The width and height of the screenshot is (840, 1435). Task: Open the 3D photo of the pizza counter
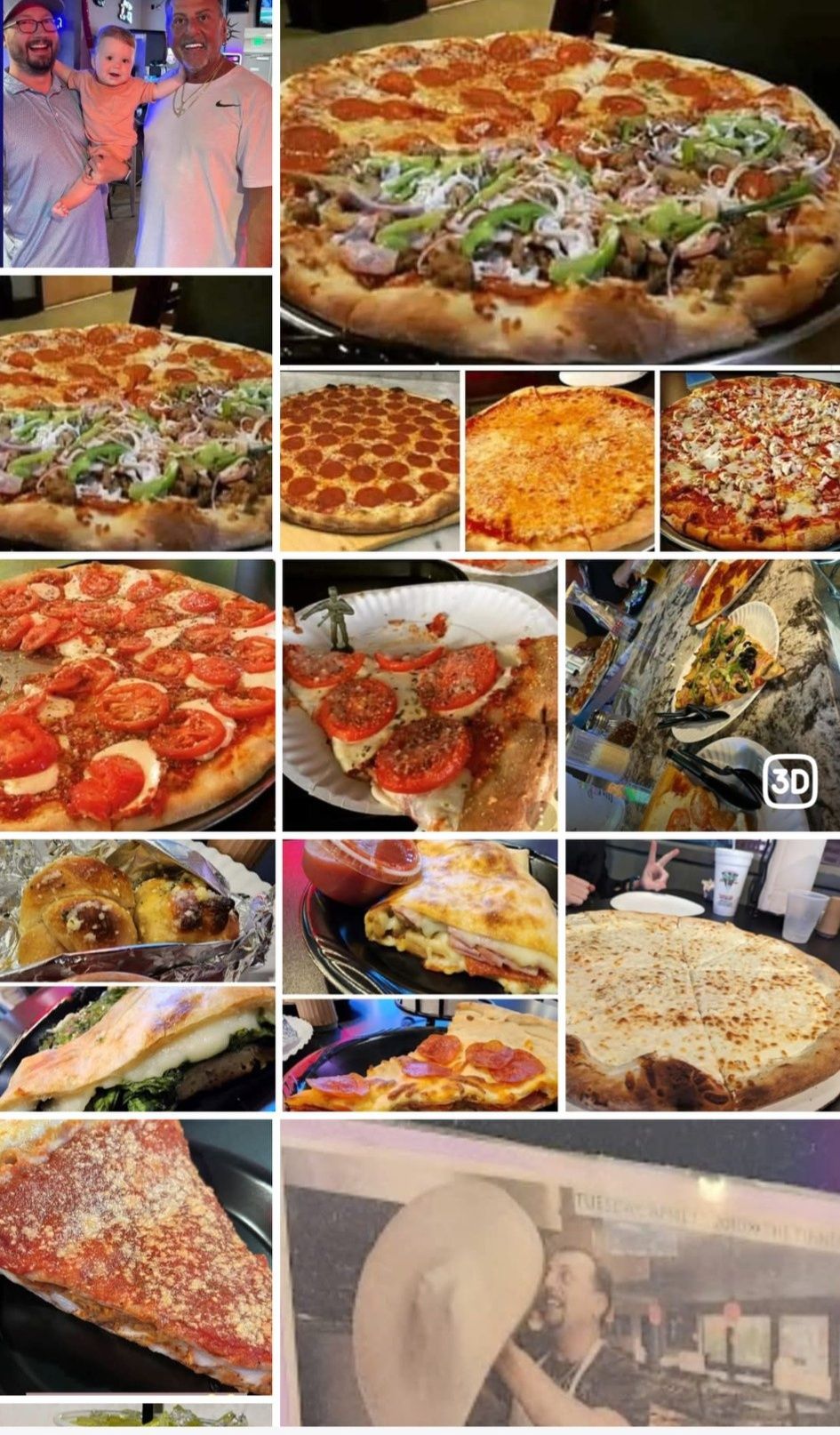[x=702, y=695]
